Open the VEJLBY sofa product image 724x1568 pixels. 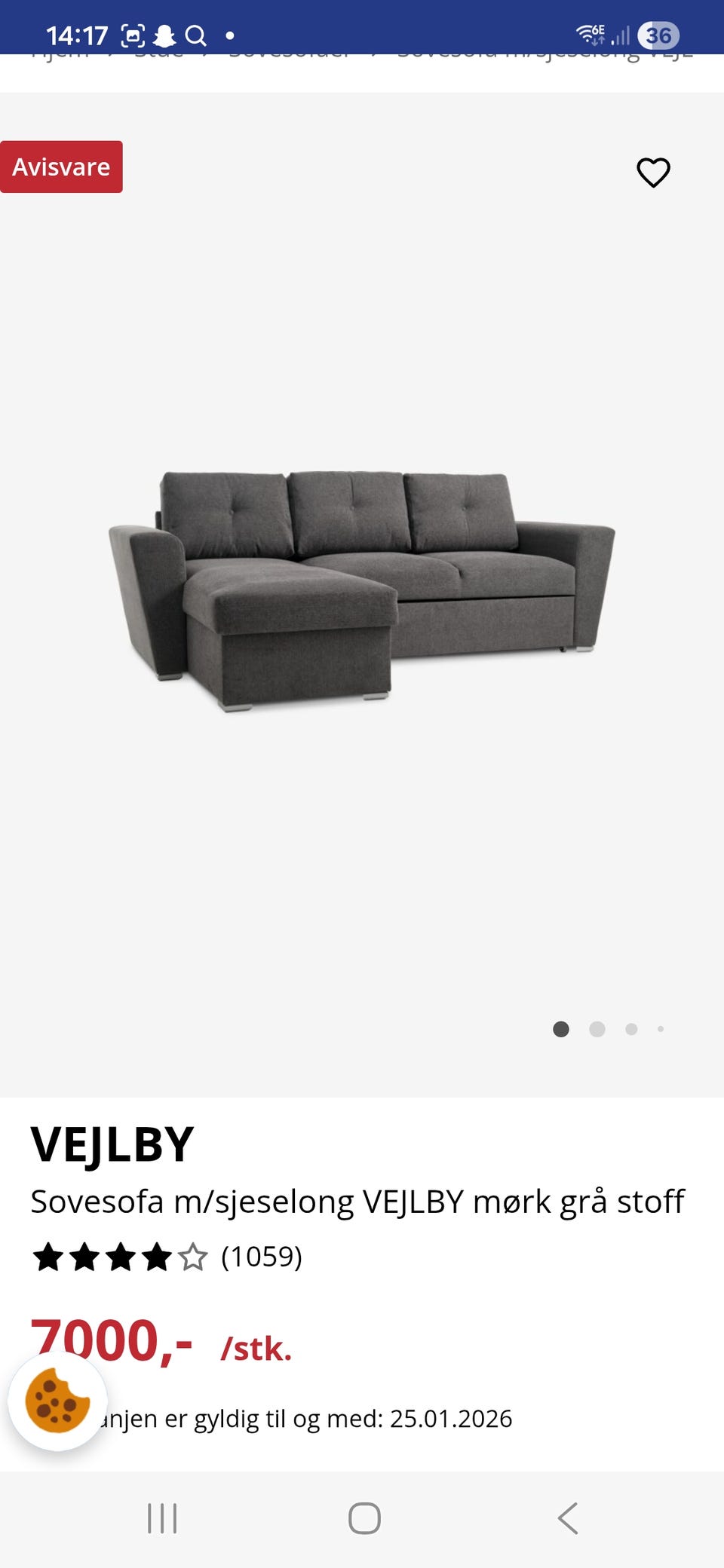click(362, 592)
